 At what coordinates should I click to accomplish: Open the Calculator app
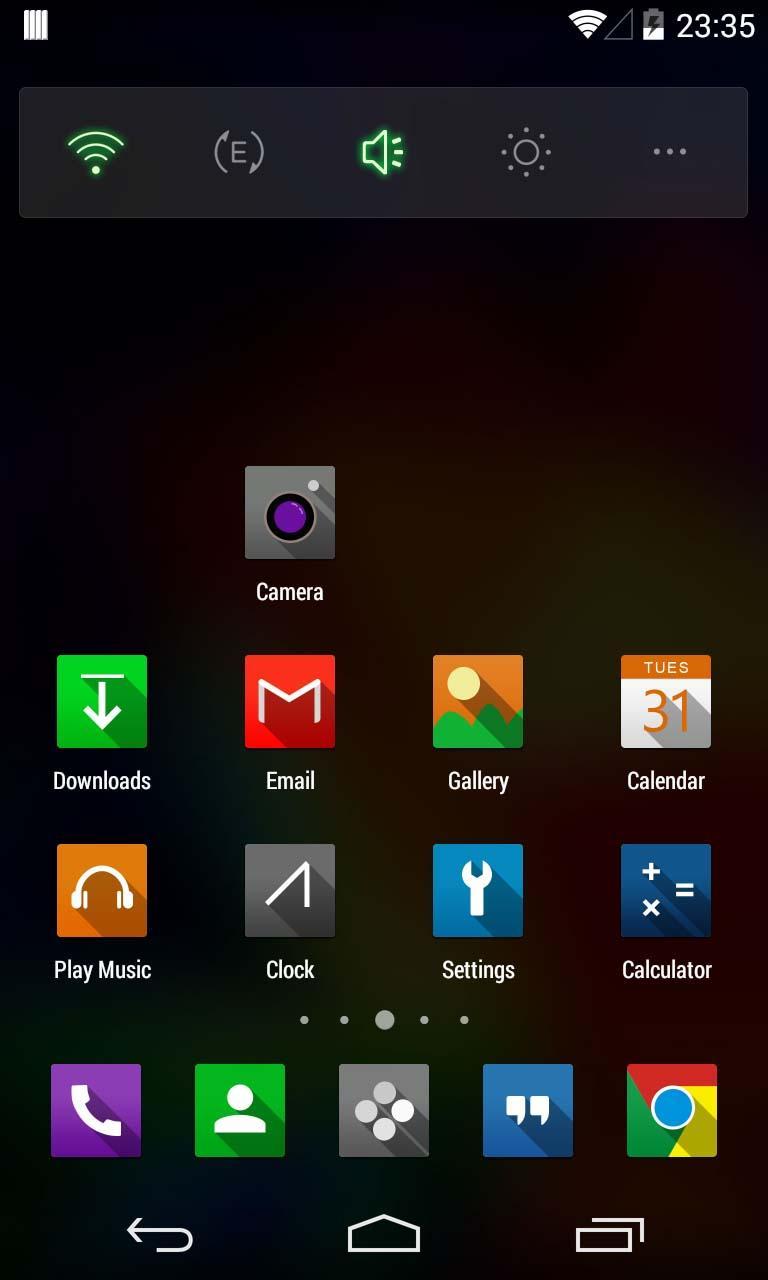665,890
